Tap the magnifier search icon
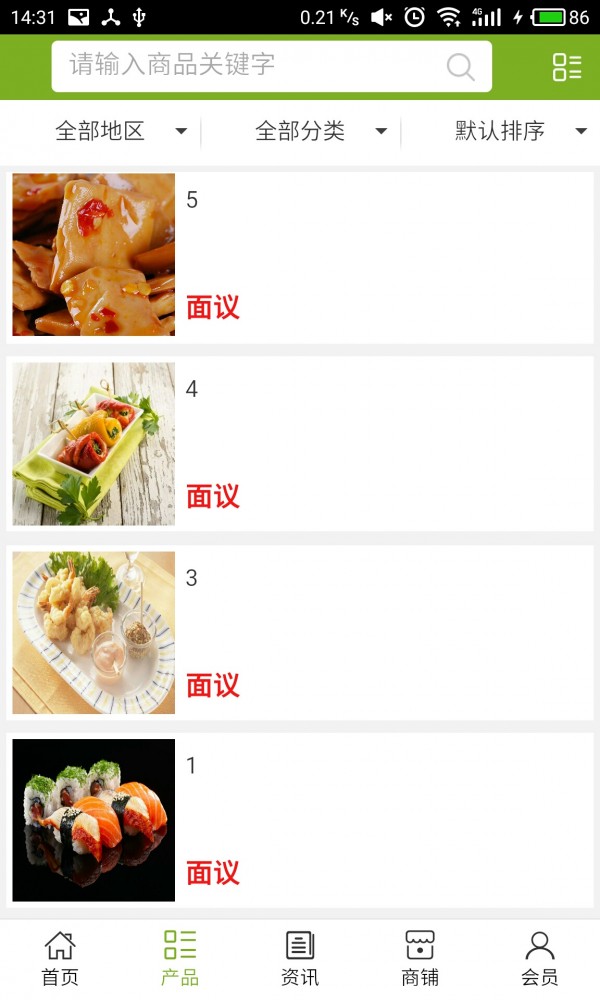Image resolution: width=600 pixels, height=1000 pixels. coord(460,67)
